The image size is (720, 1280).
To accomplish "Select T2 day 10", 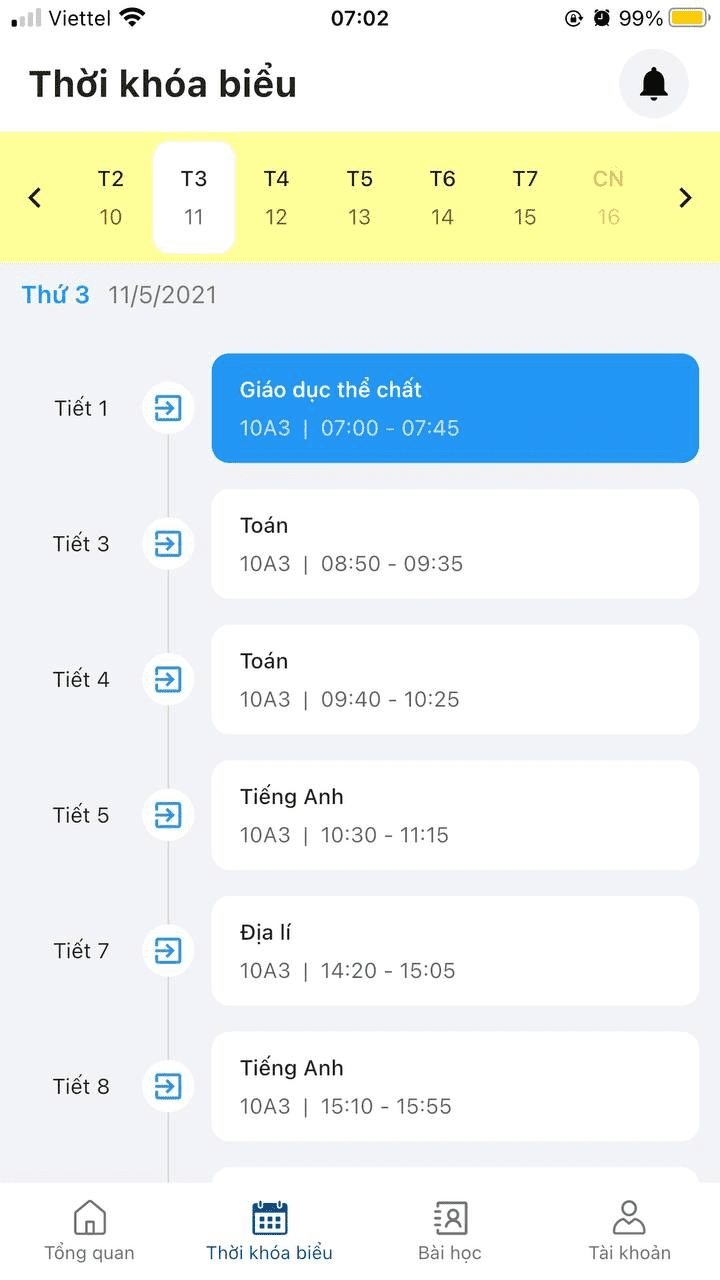I will tap(110, 197).
